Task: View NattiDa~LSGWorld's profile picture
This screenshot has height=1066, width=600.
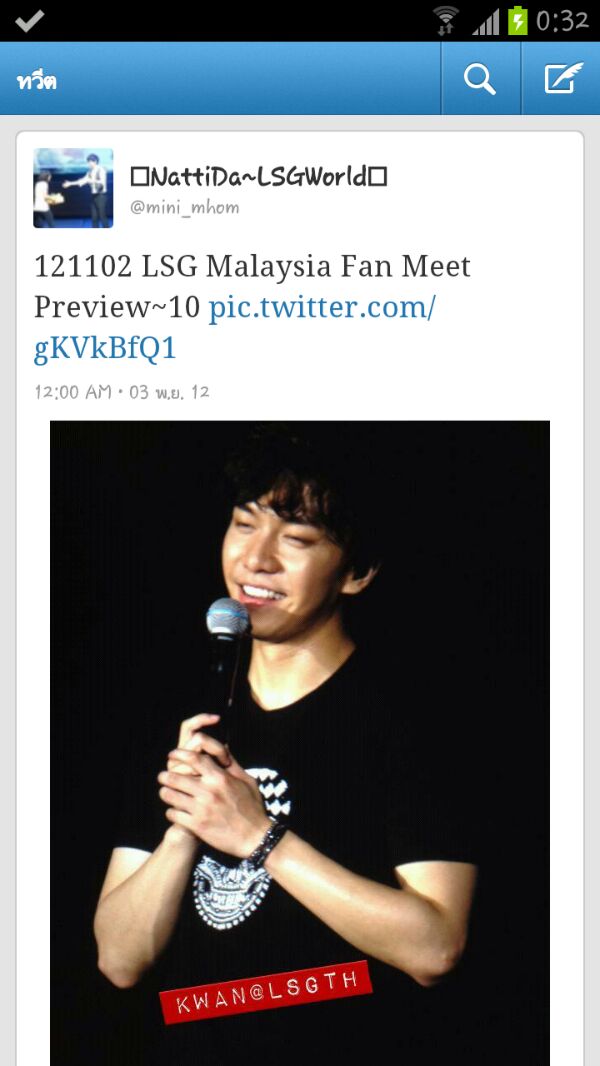Action: pos(73,188)
